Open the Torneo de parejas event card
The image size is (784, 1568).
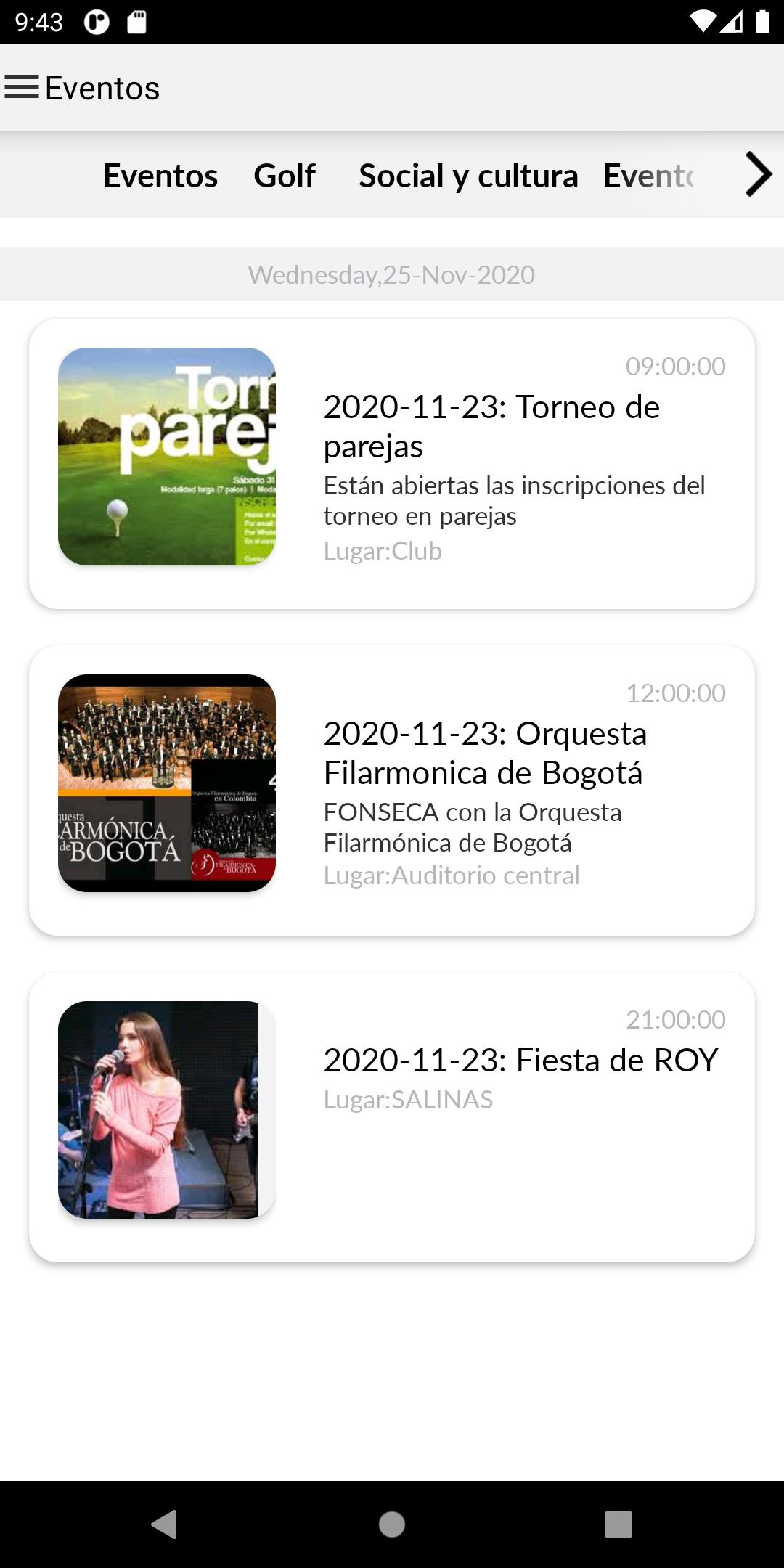pyautogui.click(x=392, y=464)
